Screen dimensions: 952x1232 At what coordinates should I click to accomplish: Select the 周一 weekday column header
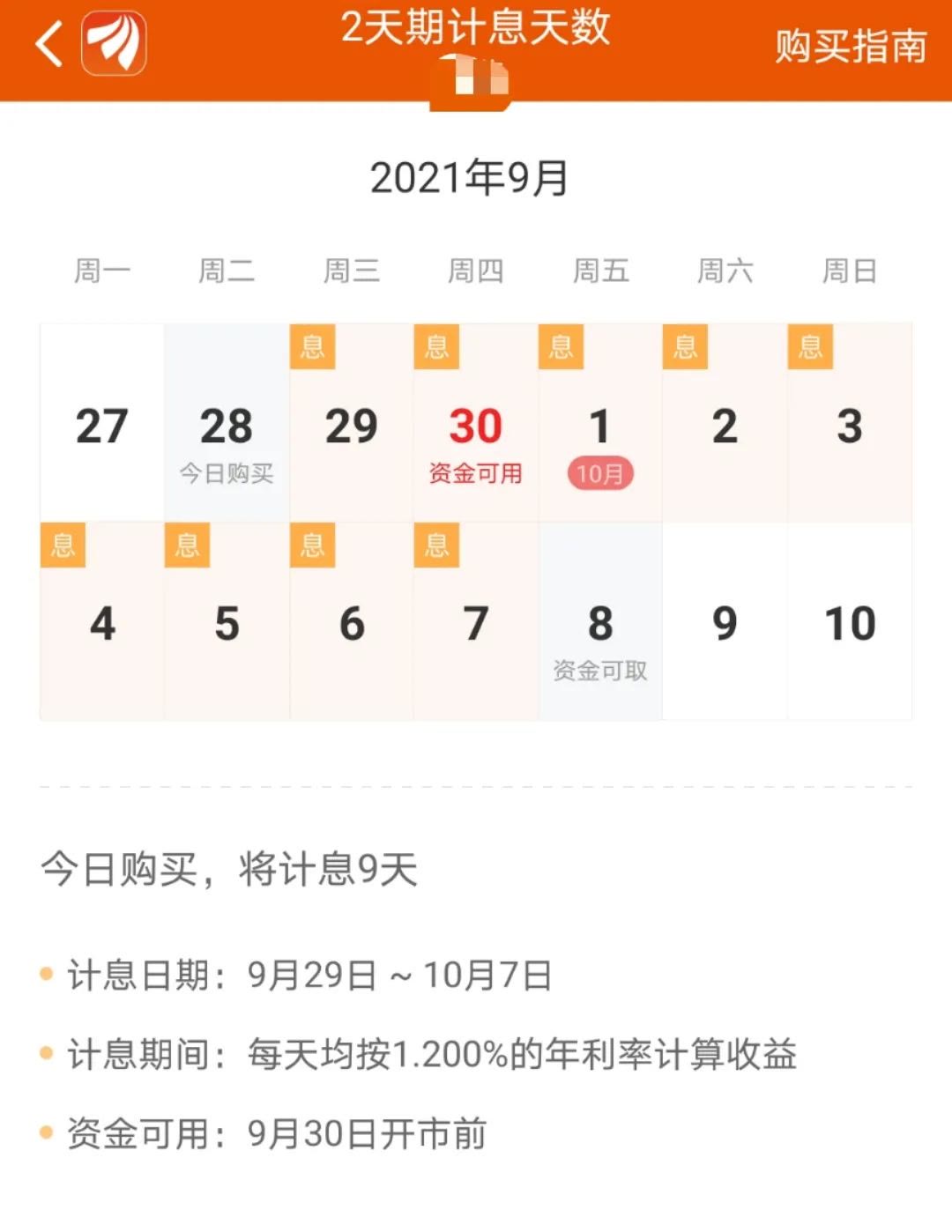pyautogui.click(x=103, y=271)
